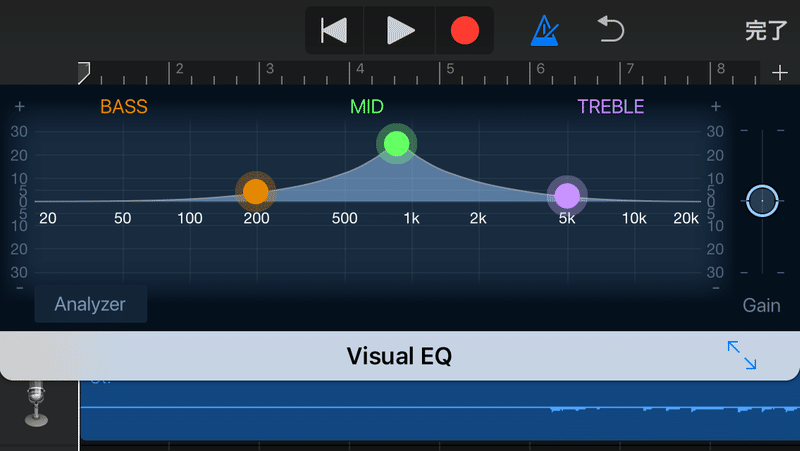
Task: Start playback with the play button
Action: click(400, 30)
